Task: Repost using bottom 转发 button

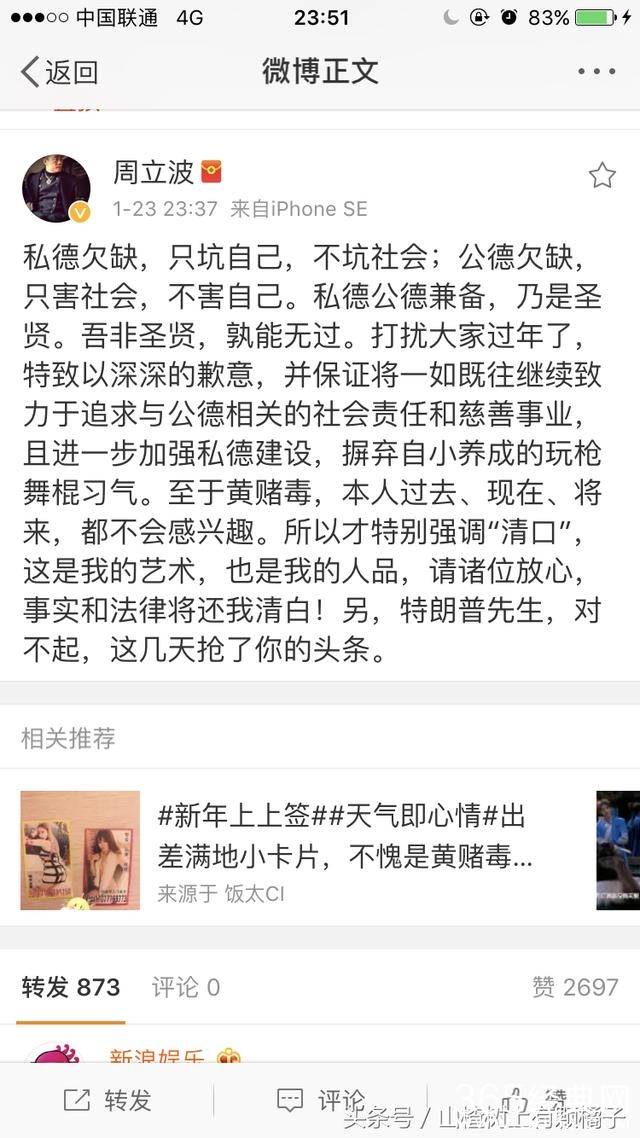Action: pyautogui.click(x=108, y=1101)
